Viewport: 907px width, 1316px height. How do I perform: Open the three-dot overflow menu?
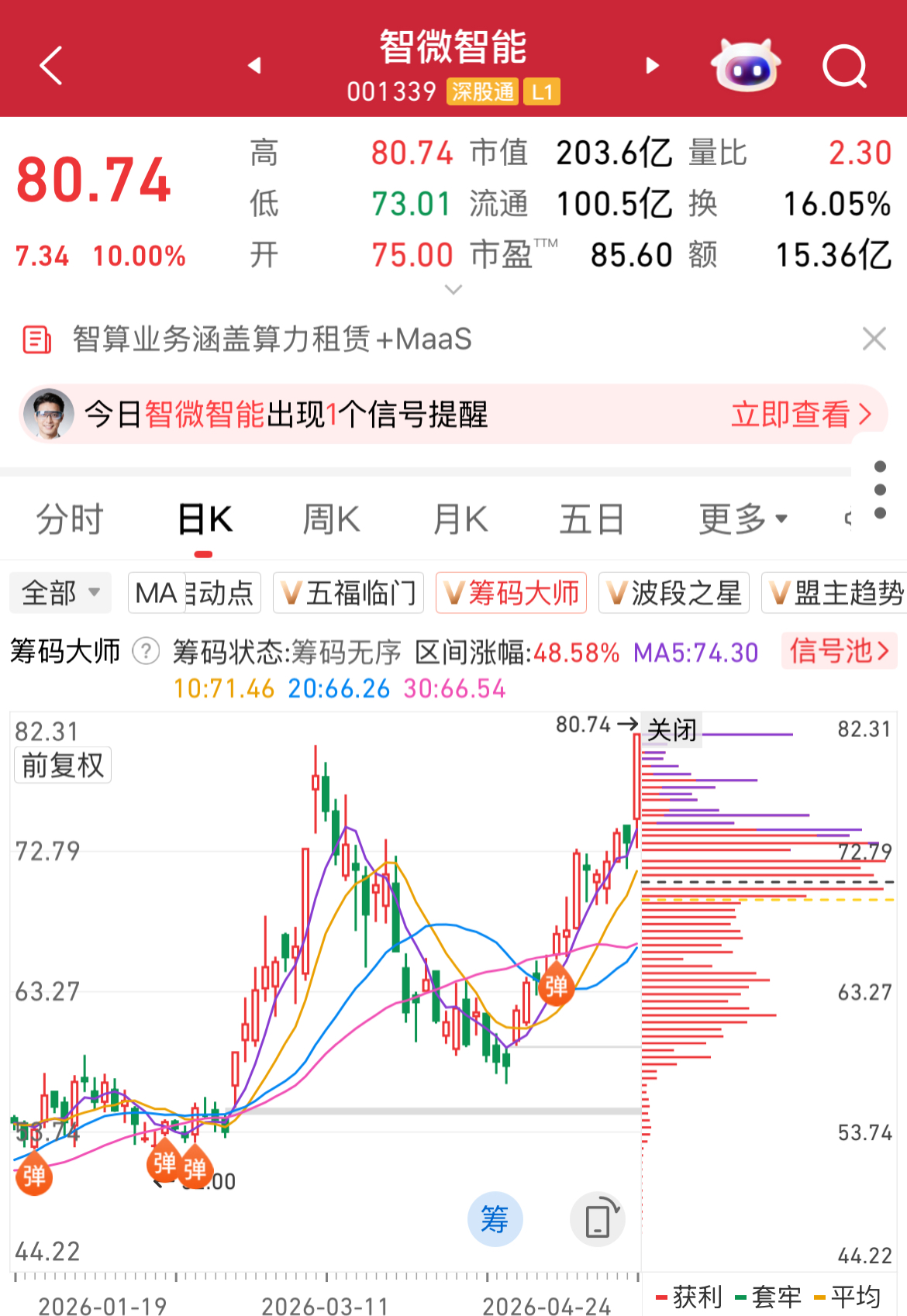880,490
